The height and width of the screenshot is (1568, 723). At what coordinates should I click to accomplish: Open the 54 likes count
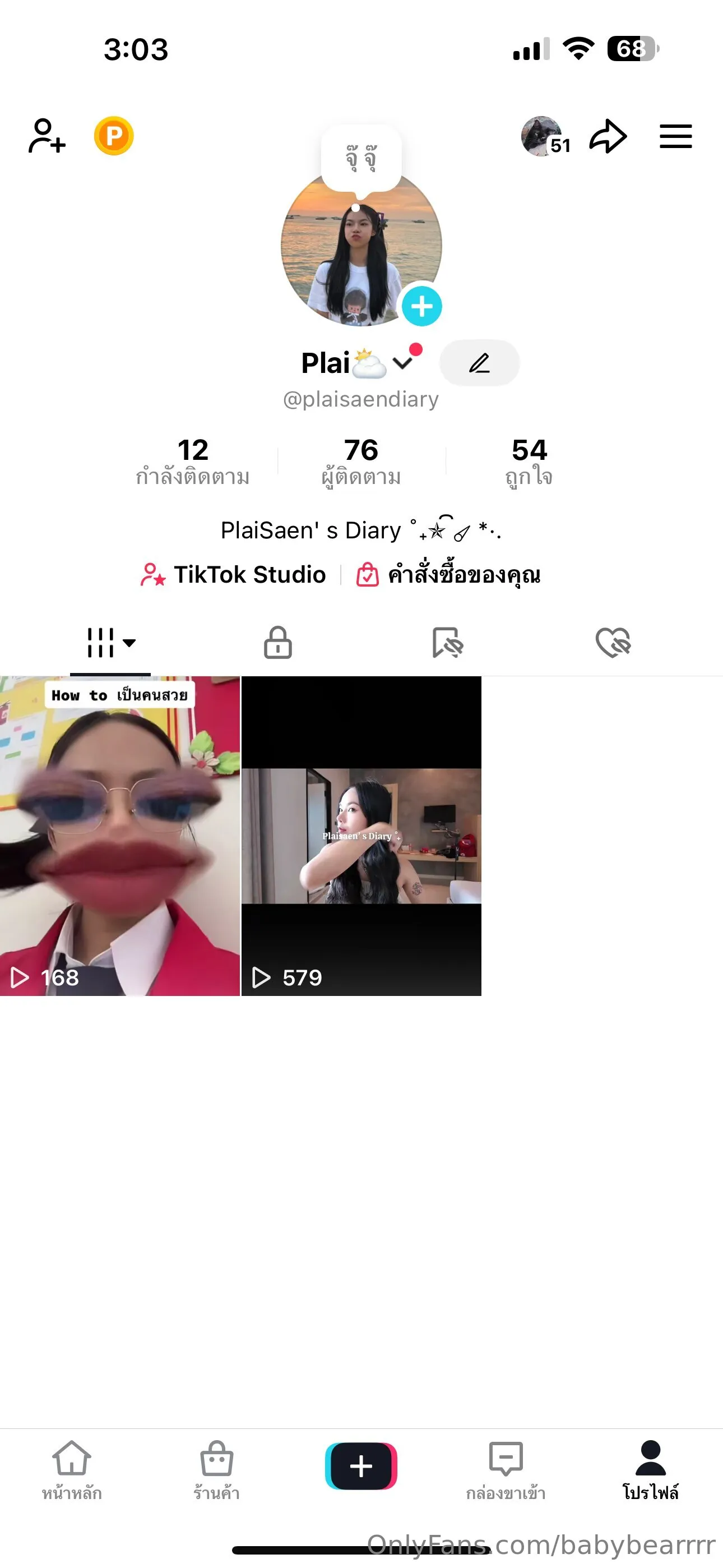click(x=529, y=461)
